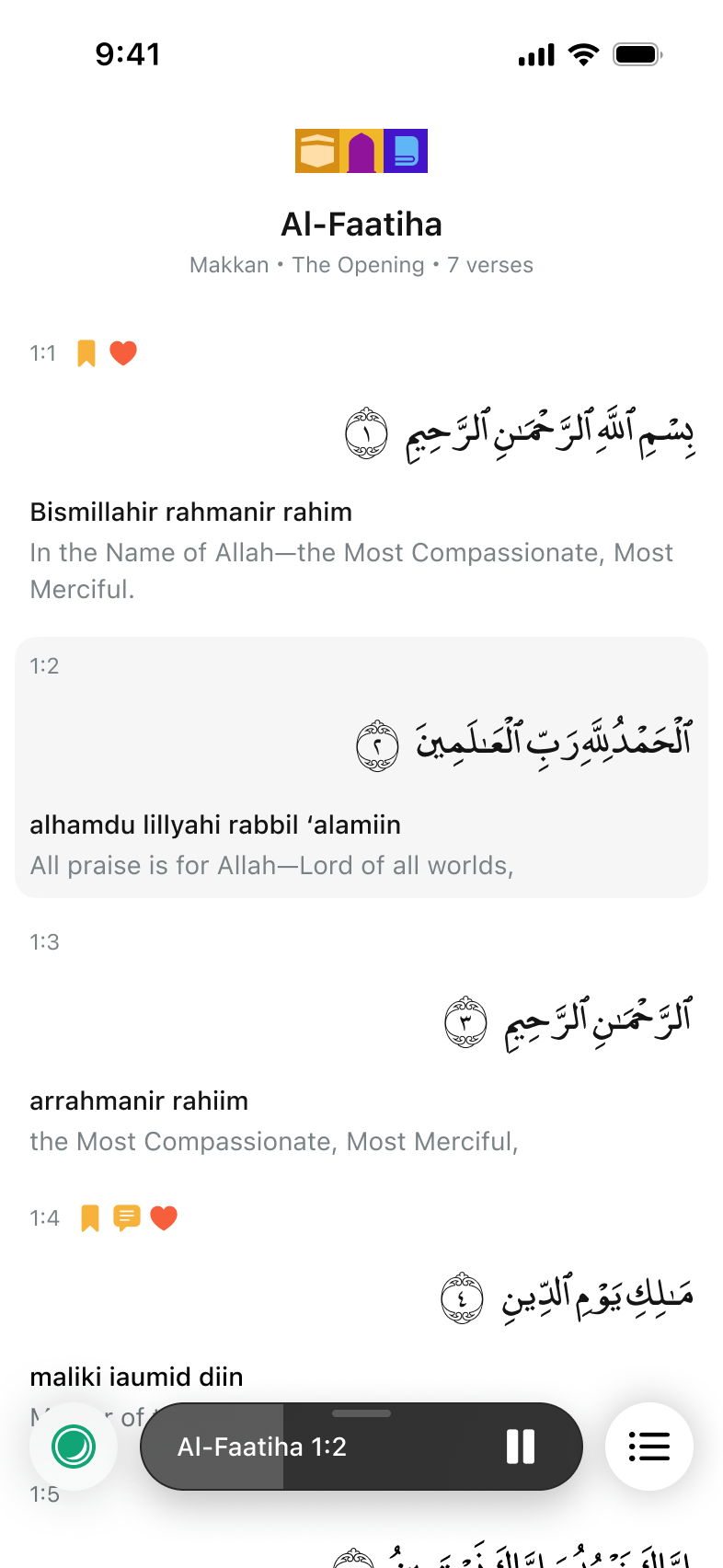Tap the bookmark icon on verse 1:1
Image resolution: width=723 pixels, height=1568 pixels.
(86, 352)
